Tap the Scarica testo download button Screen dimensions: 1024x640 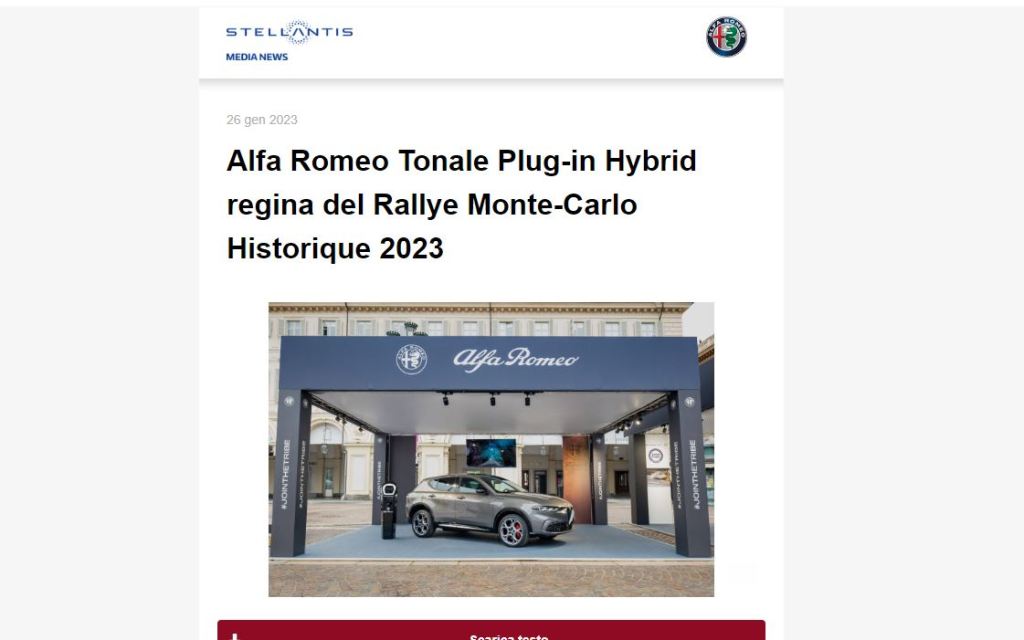(x=491, y=632)
